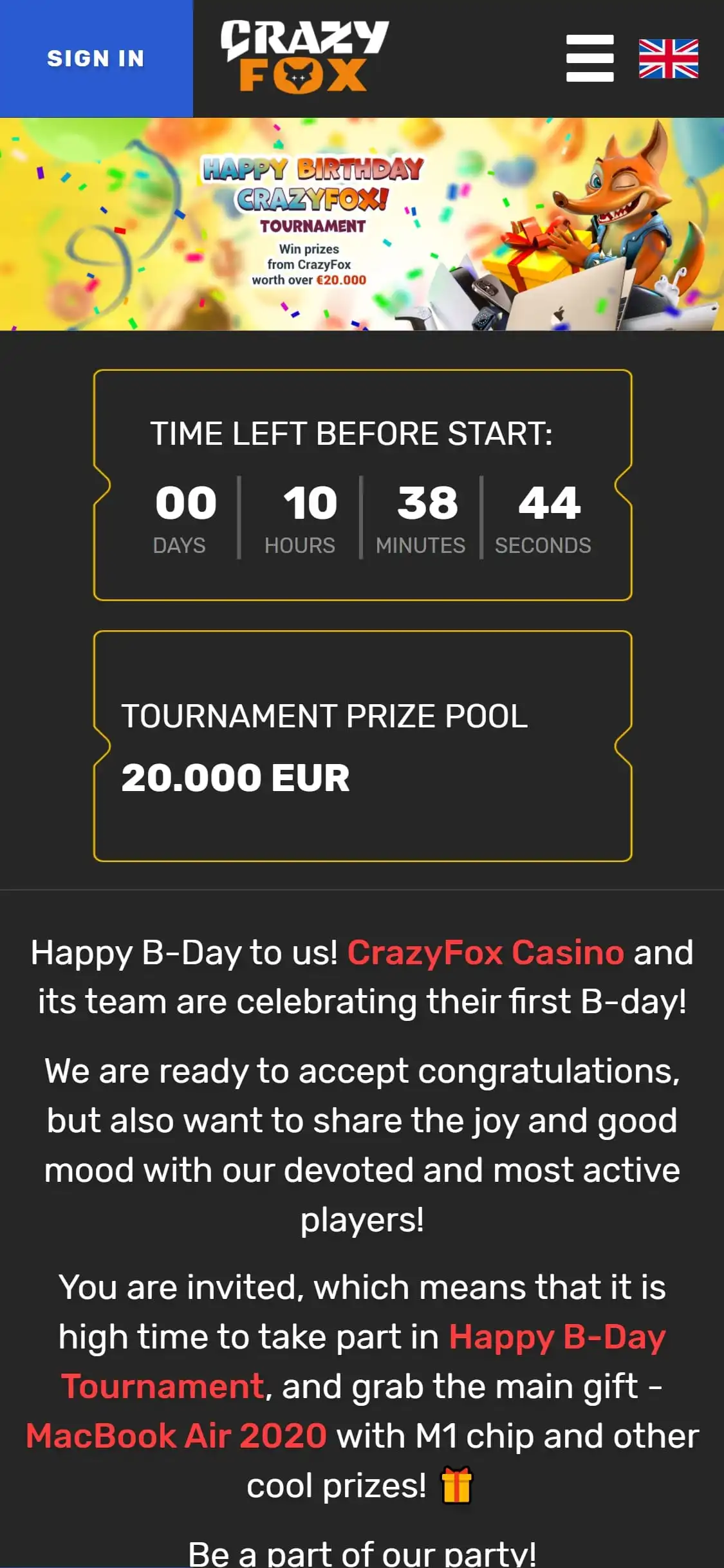724x1568 pixels.
Task: Change language via UK flag
Action: click(668, 59)
